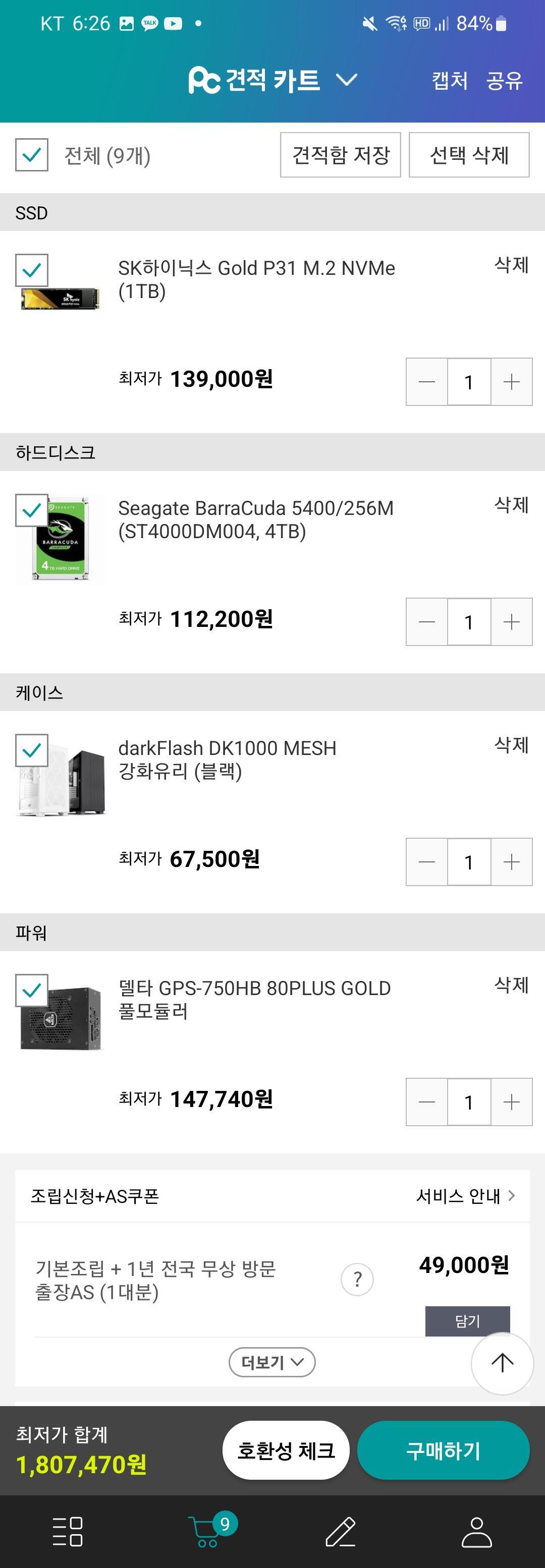Uncheck the 델타 GPS-750HB power supply
The width and height of the screenshot is (545, 1568).
tap(32, 991)
